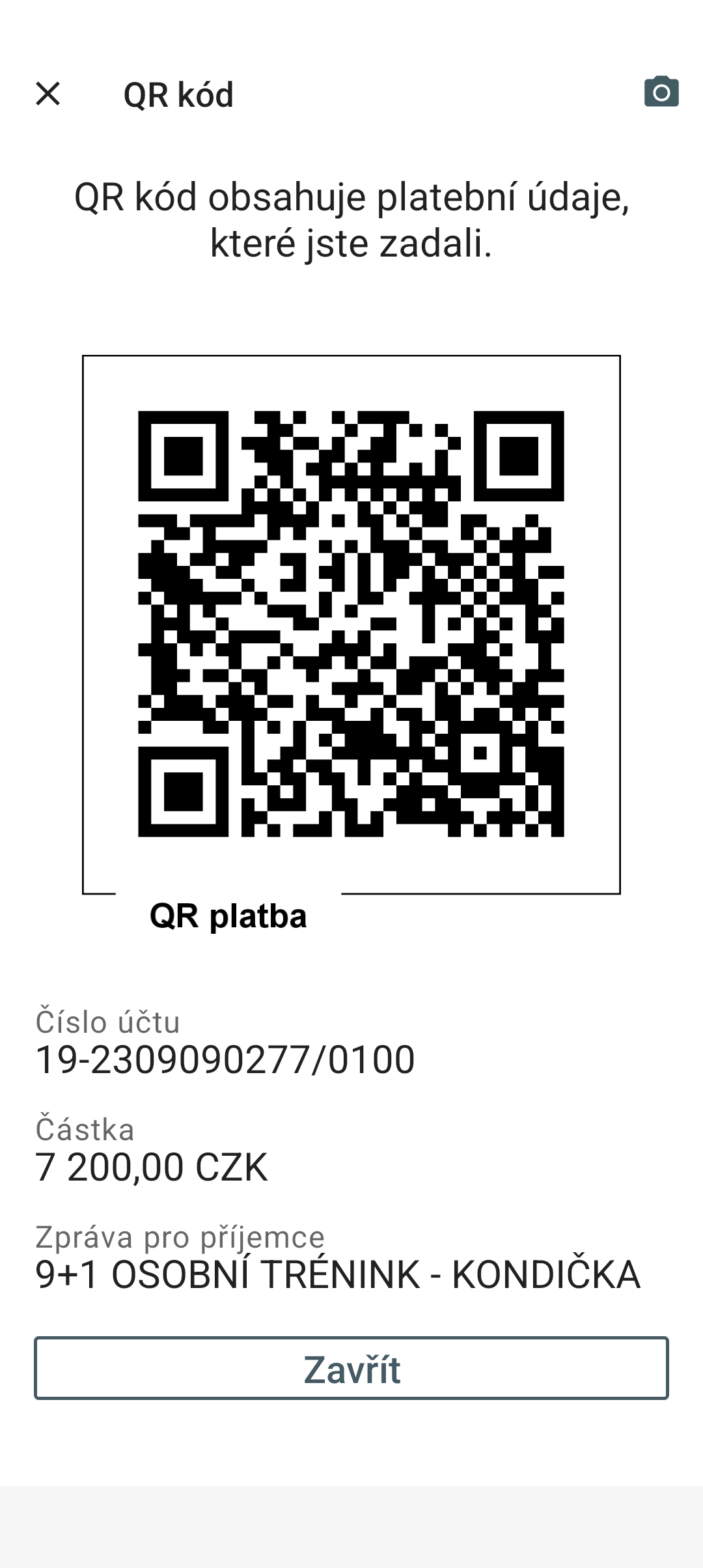This screenshot has width=703, height=1568.
Task: Tap the Zavřít button
Action: (x=351, y=1367)
